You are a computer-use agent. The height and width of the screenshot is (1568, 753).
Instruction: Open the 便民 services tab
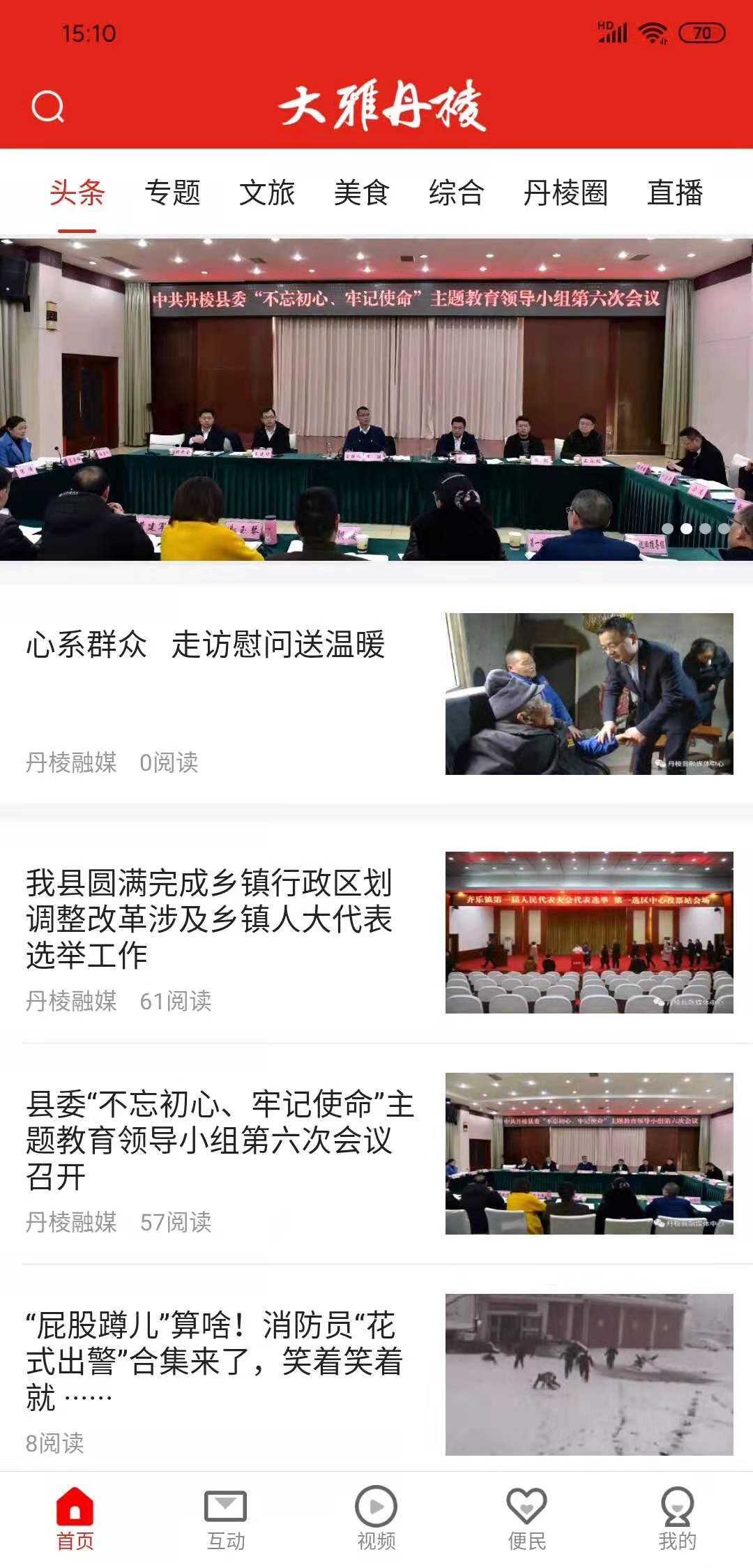click(527, 1519)
